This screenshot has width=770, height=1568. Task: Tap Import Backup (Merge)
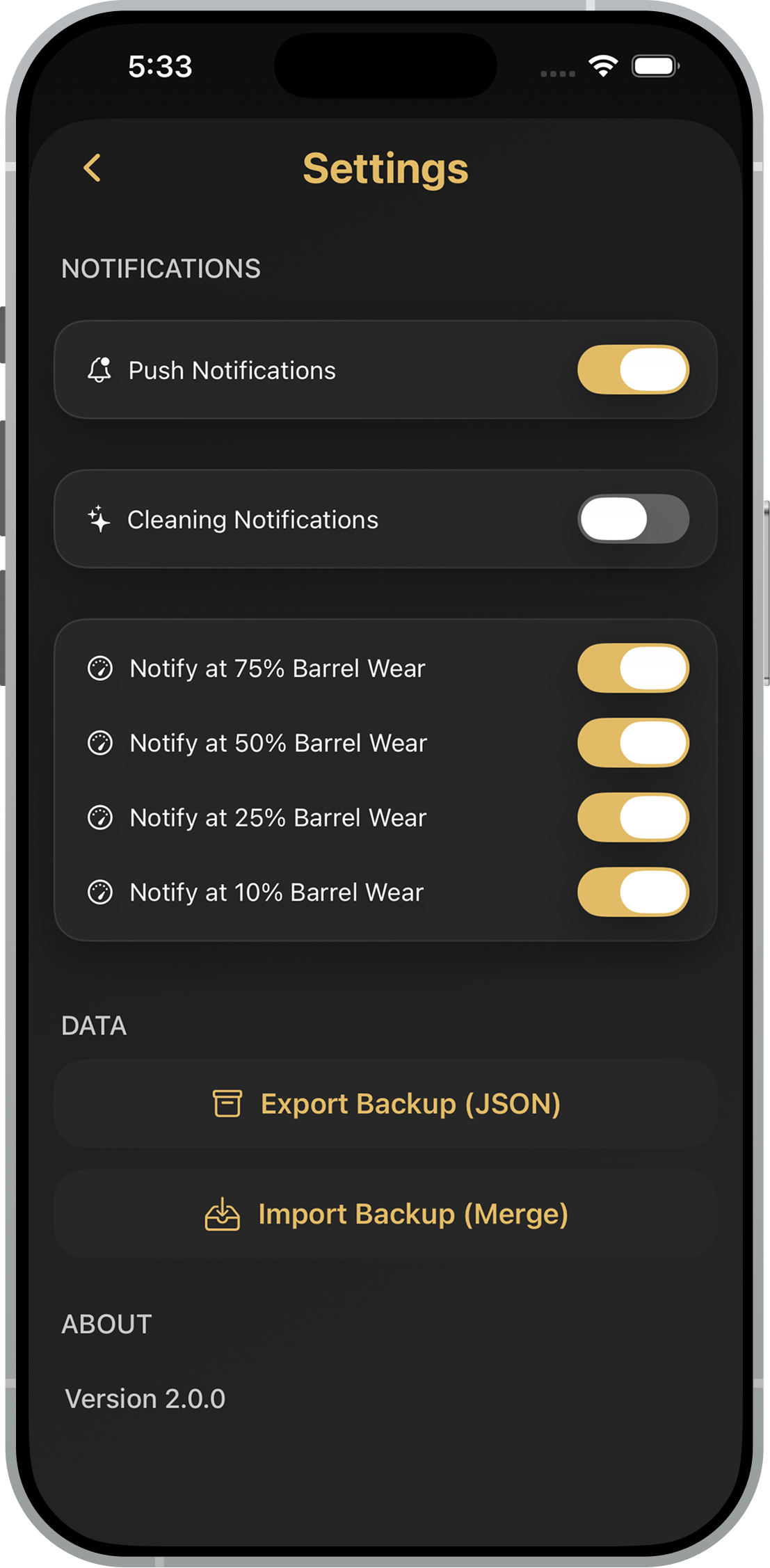coord(385,1213)
